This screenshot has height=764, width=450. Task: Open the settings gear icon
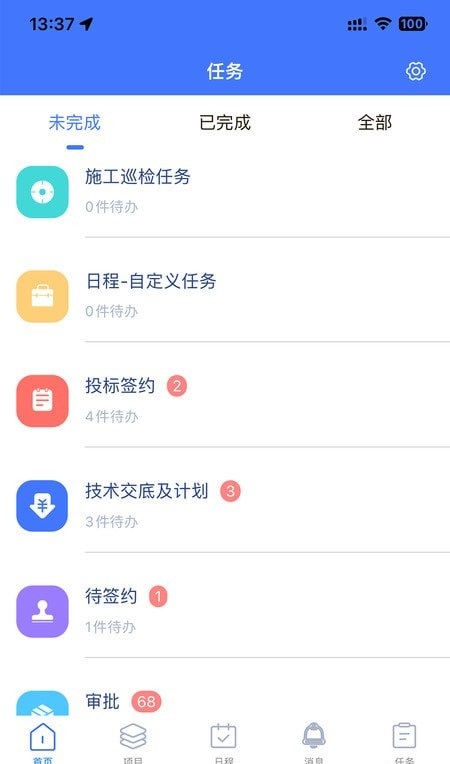415,71
